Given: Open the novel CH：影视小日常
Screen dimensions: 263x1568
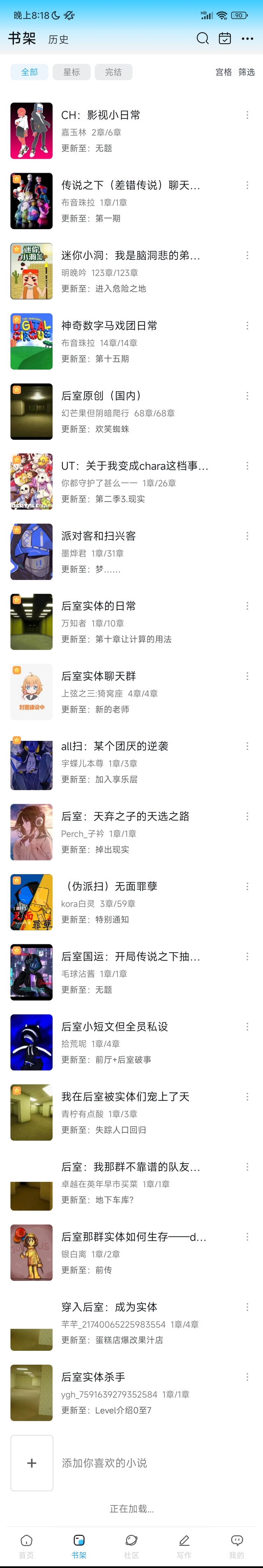Looking at the screenshot, I should click(x=100, y=114).
